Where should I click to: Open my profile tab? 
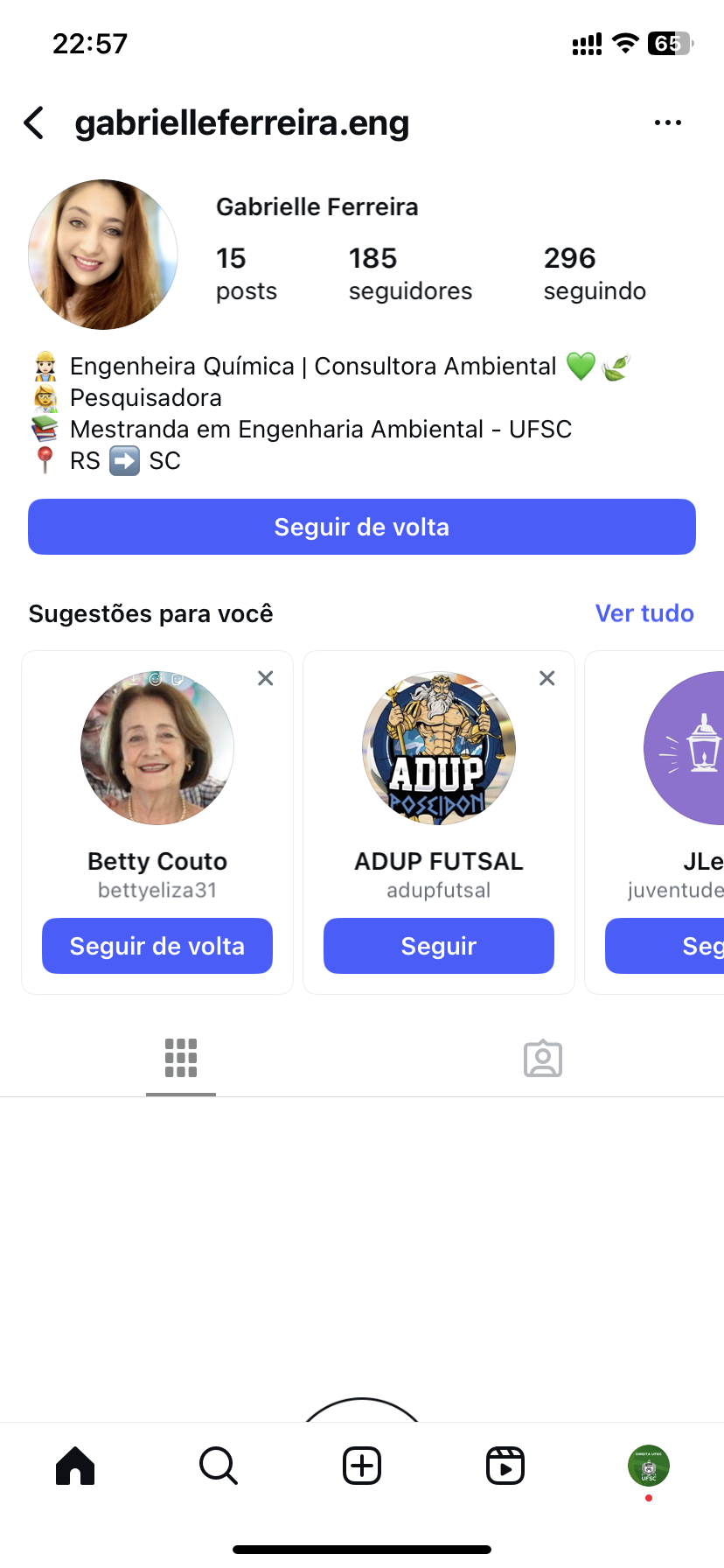649,1466
